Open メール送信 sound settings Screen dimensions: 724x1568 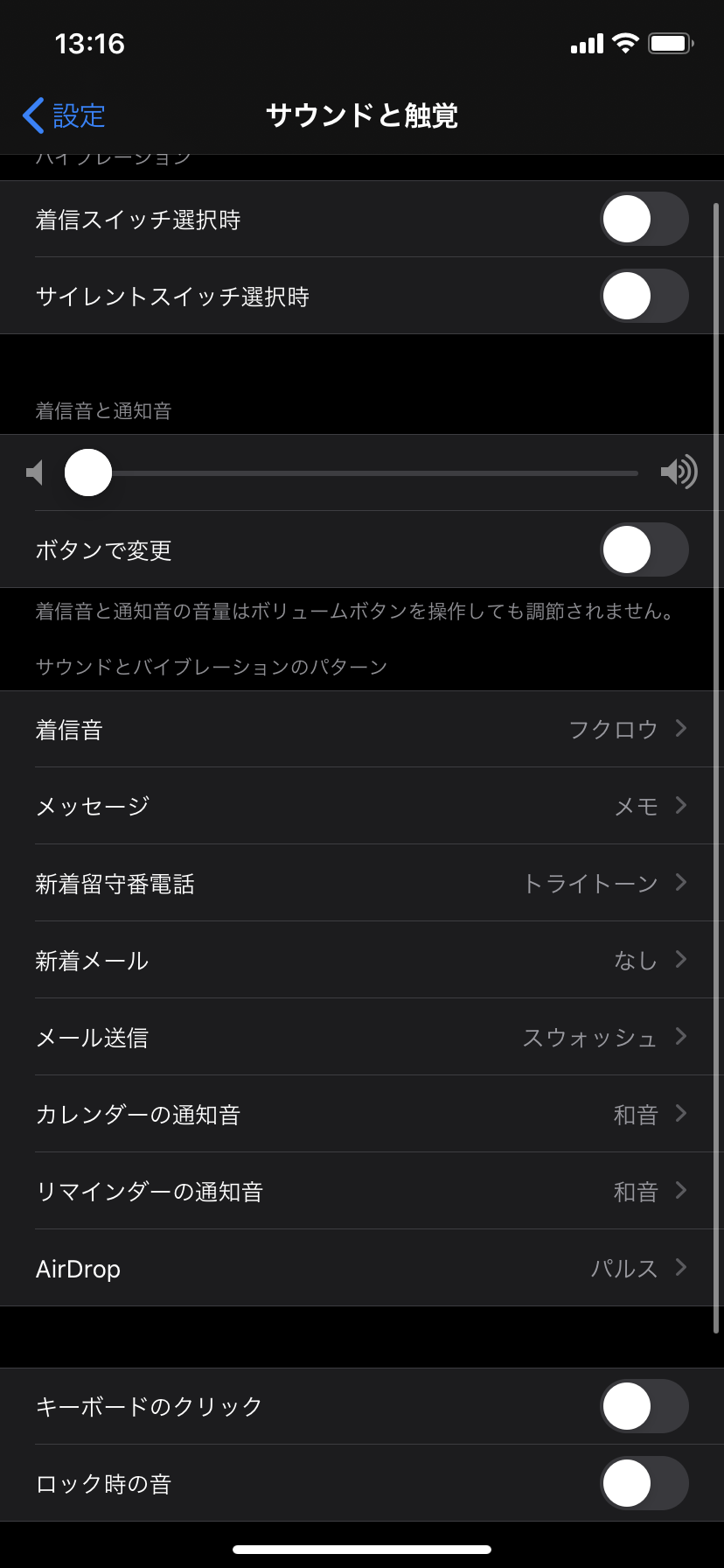tap(362, 1037)
